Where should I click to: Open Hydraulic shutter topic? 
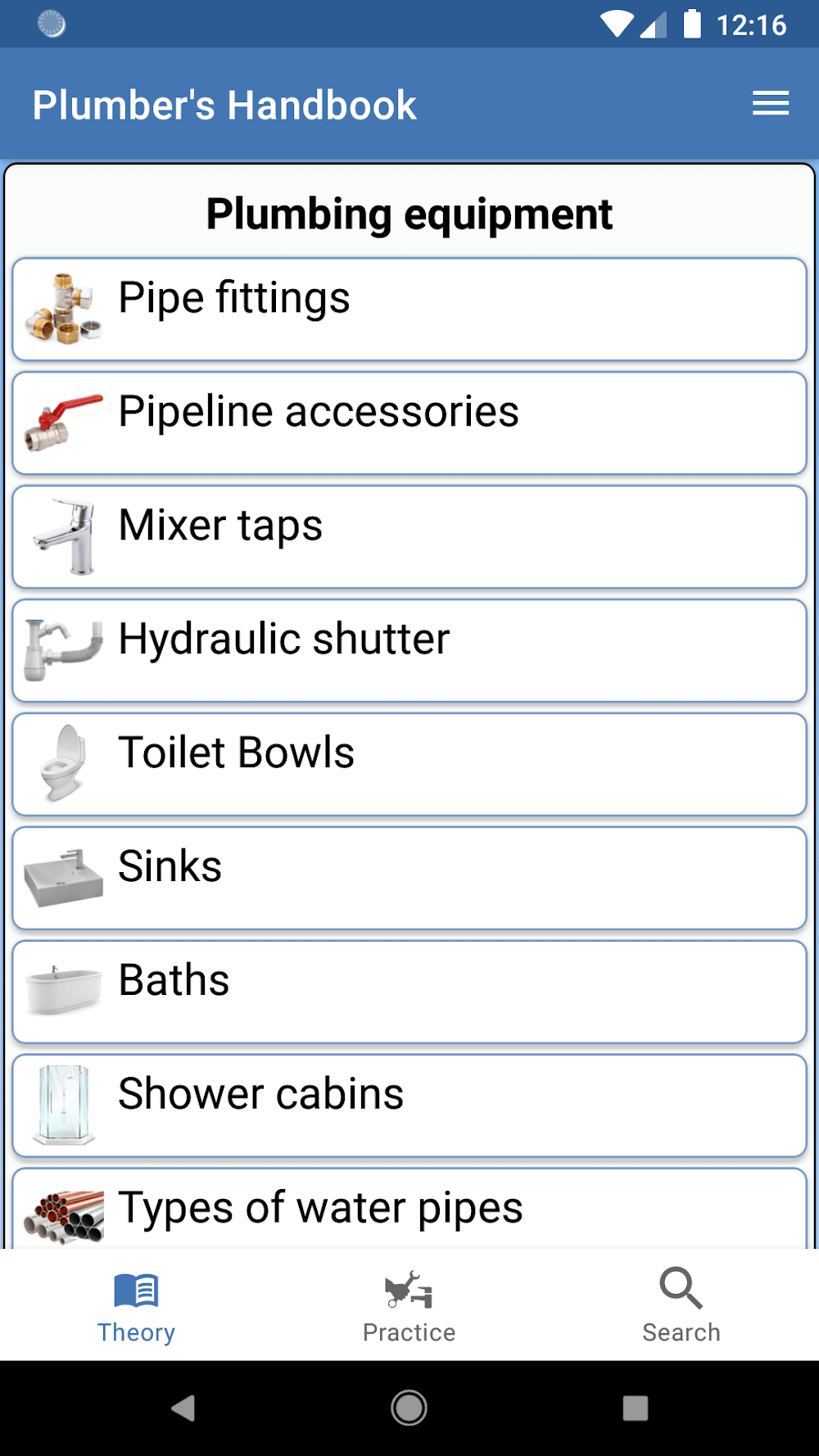coord(409,651)
